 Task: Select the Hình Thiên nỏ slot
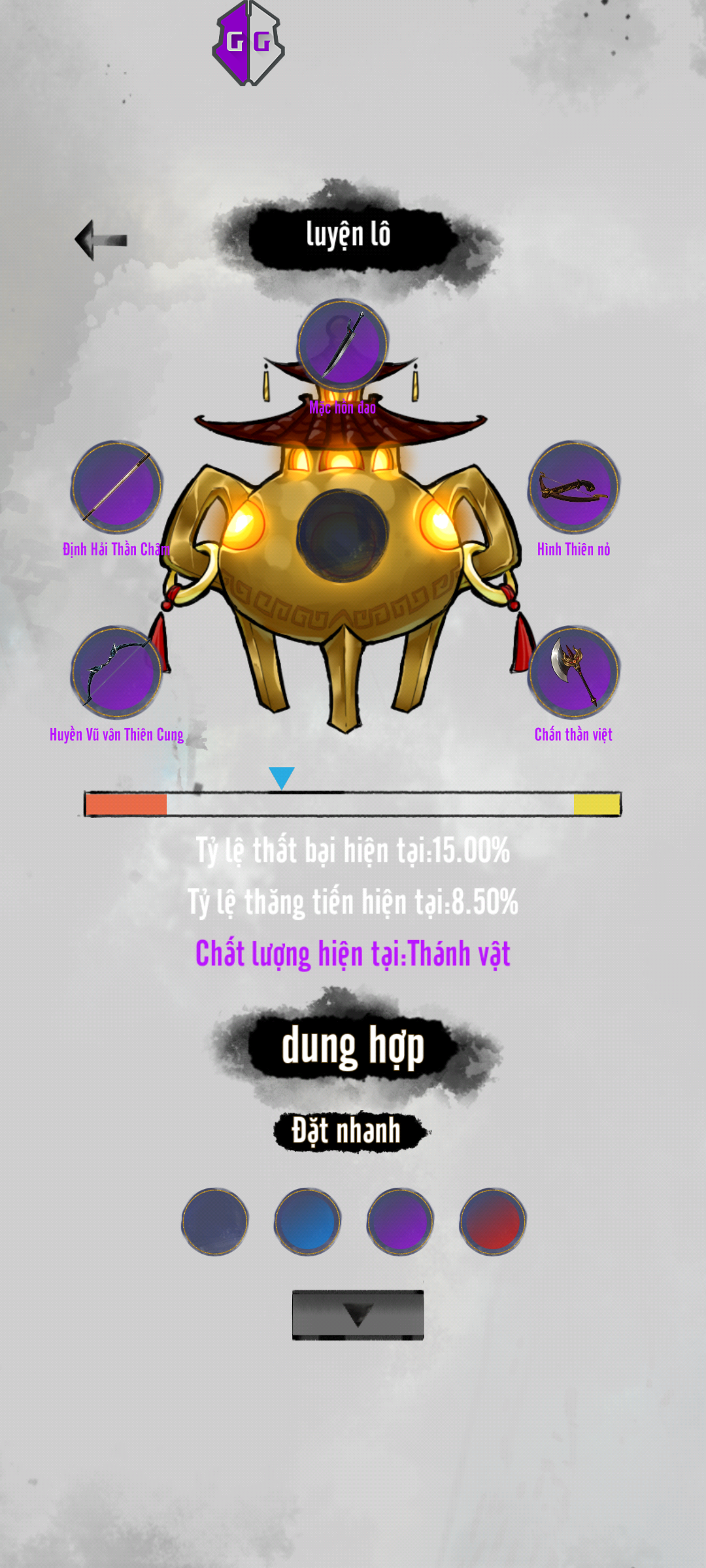click(573, 487)
